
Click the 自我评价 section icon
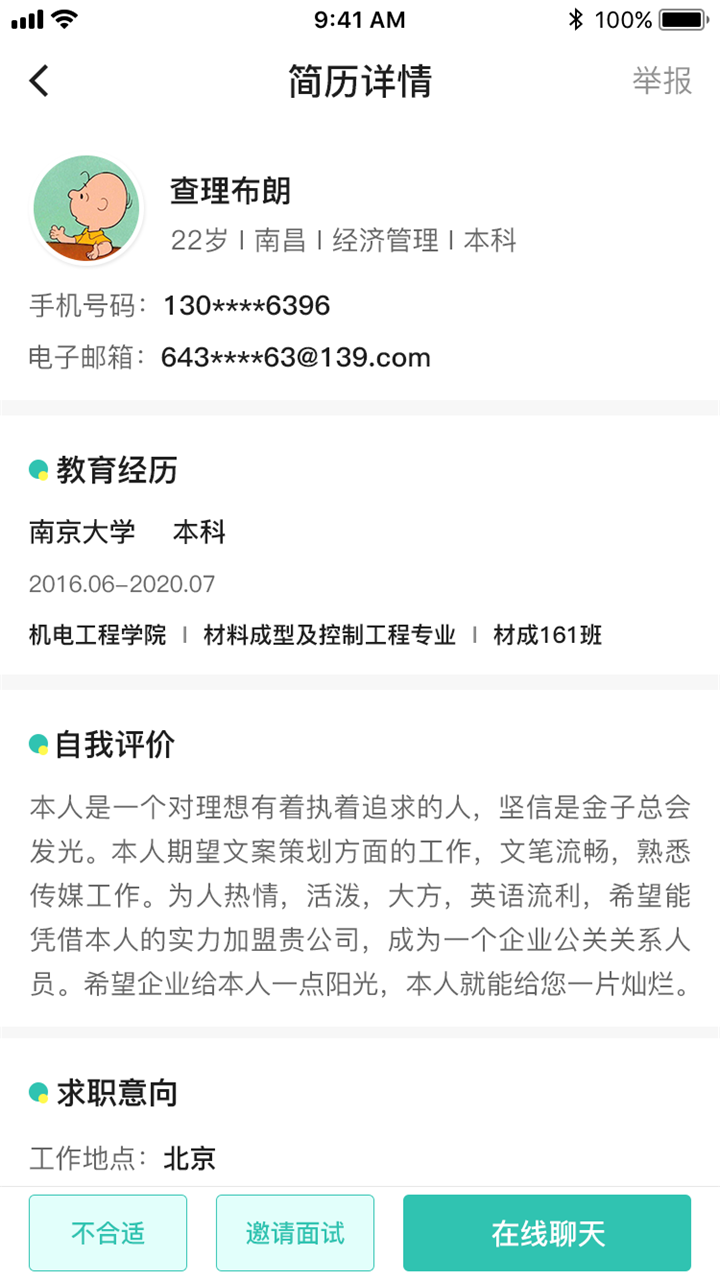(37, 744)
